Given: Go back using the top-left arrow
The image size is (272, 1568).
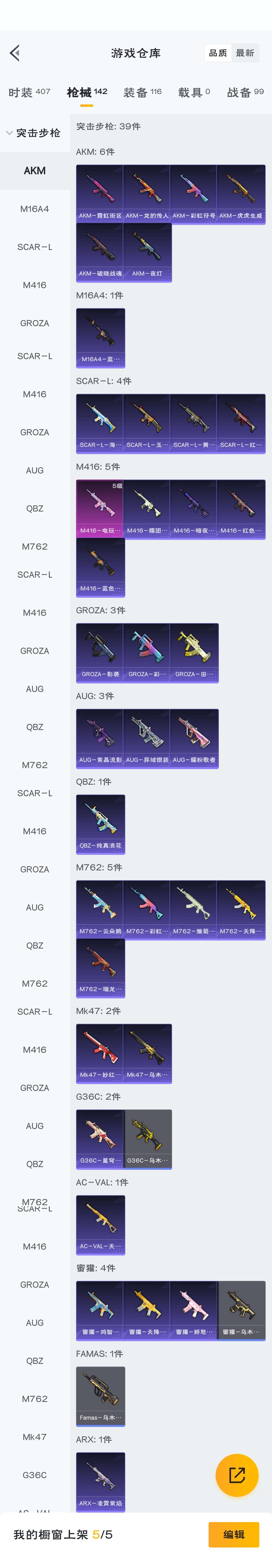Looking at the screenshot, I should click(15, 53).
